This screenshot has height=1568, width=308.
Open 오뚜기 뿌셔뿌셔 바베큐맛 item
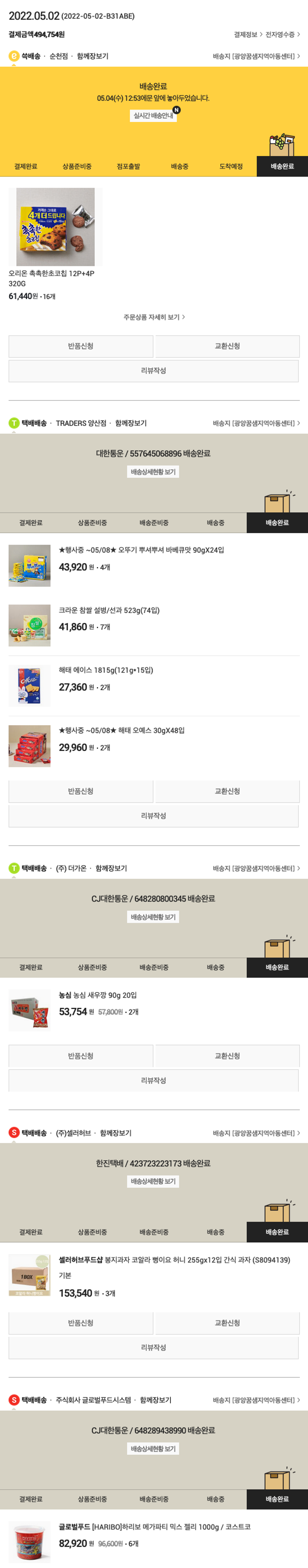[x=140, y=550]
